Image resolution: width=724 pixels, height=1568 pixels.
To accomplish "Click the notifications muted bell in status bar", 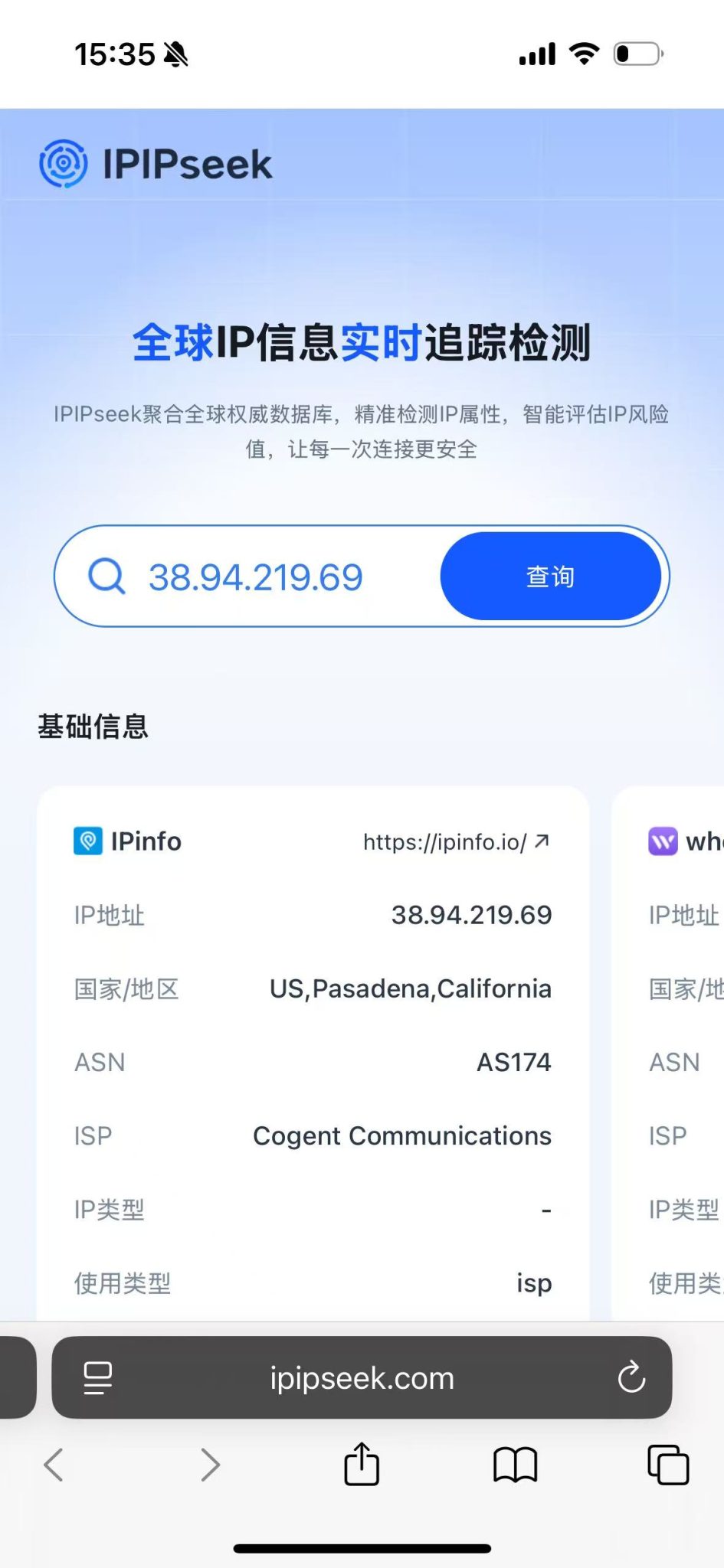I will (175, 54).
